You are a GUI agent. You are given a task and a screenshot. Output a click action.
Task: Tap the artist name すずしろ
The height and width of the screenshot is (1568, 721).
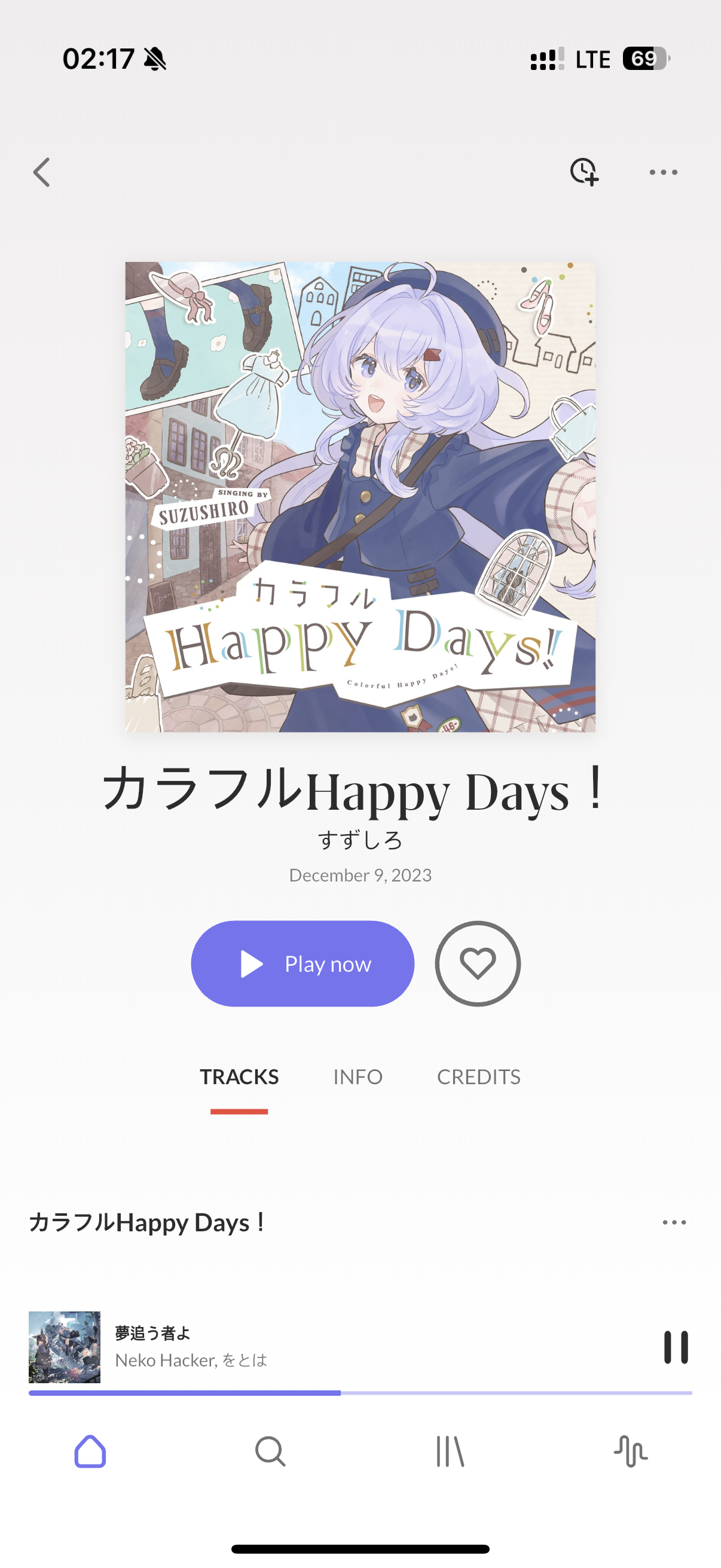point(360,840)
